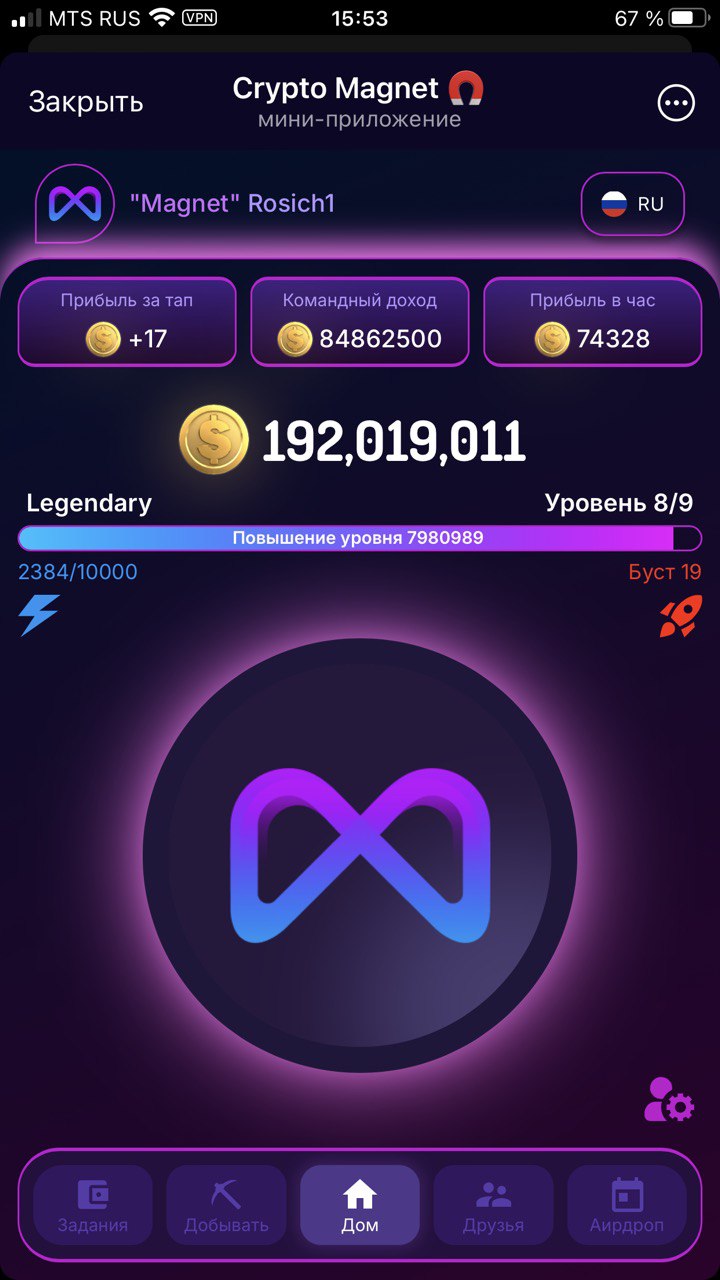720x1280 pixels.
Task: Open the Друзья tab
Action: tap(493, 1205)
